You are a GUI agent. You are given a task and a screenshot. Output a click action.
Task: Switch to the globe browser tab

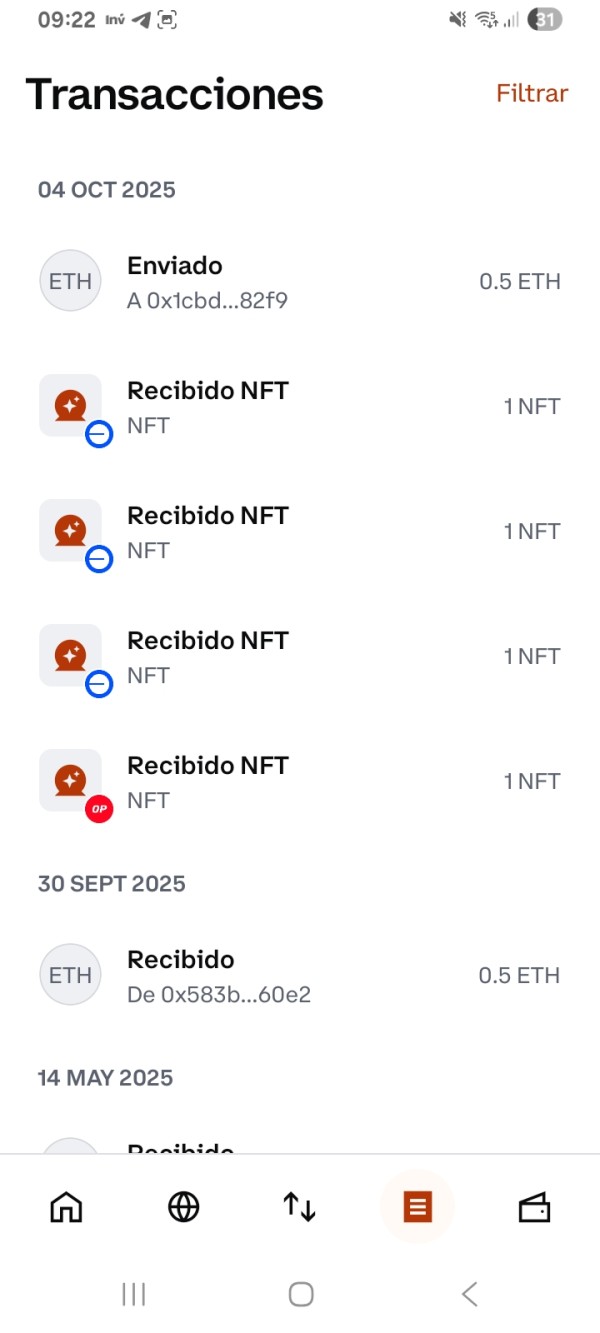tap(183, 1207)
